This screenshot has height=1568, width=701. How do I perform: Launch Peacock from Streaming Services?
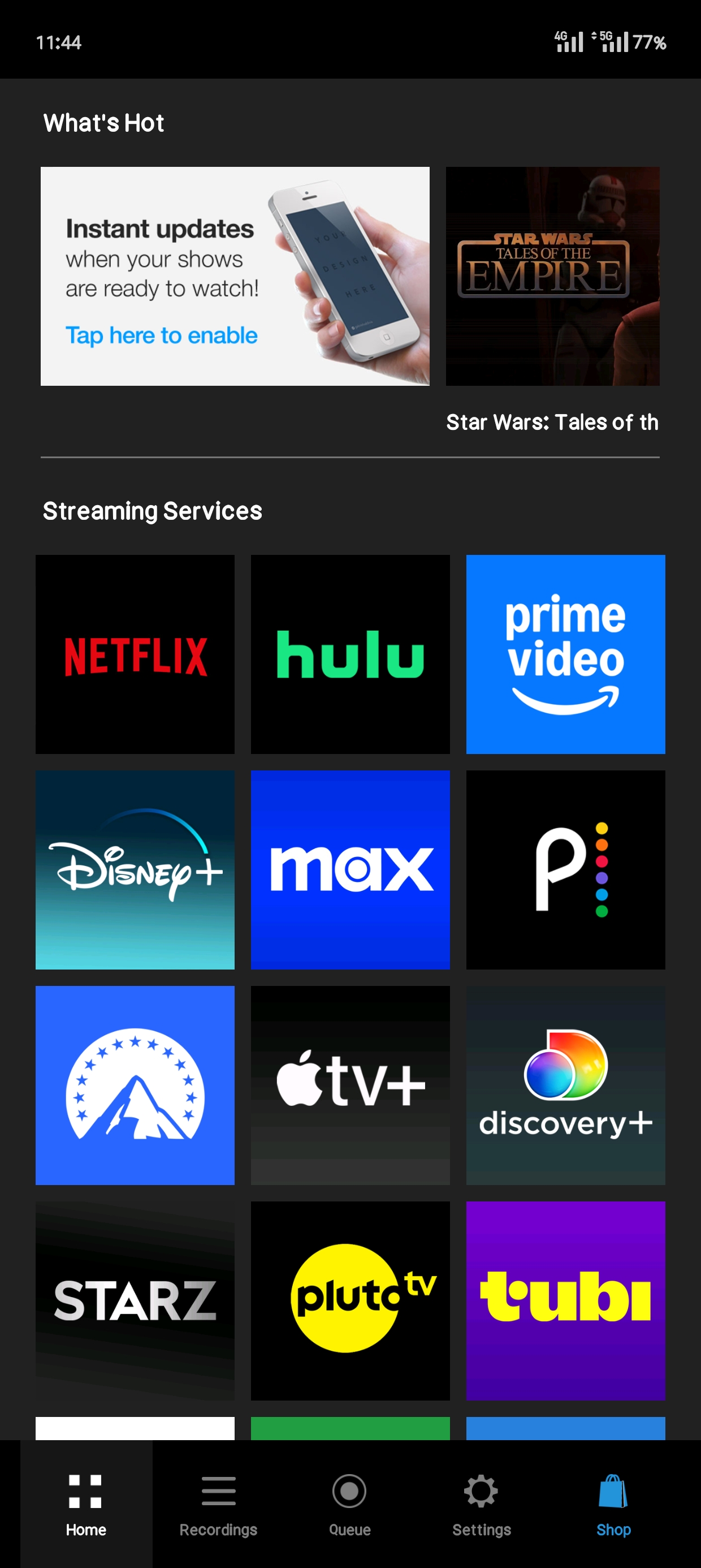click(x=565, y=871)
